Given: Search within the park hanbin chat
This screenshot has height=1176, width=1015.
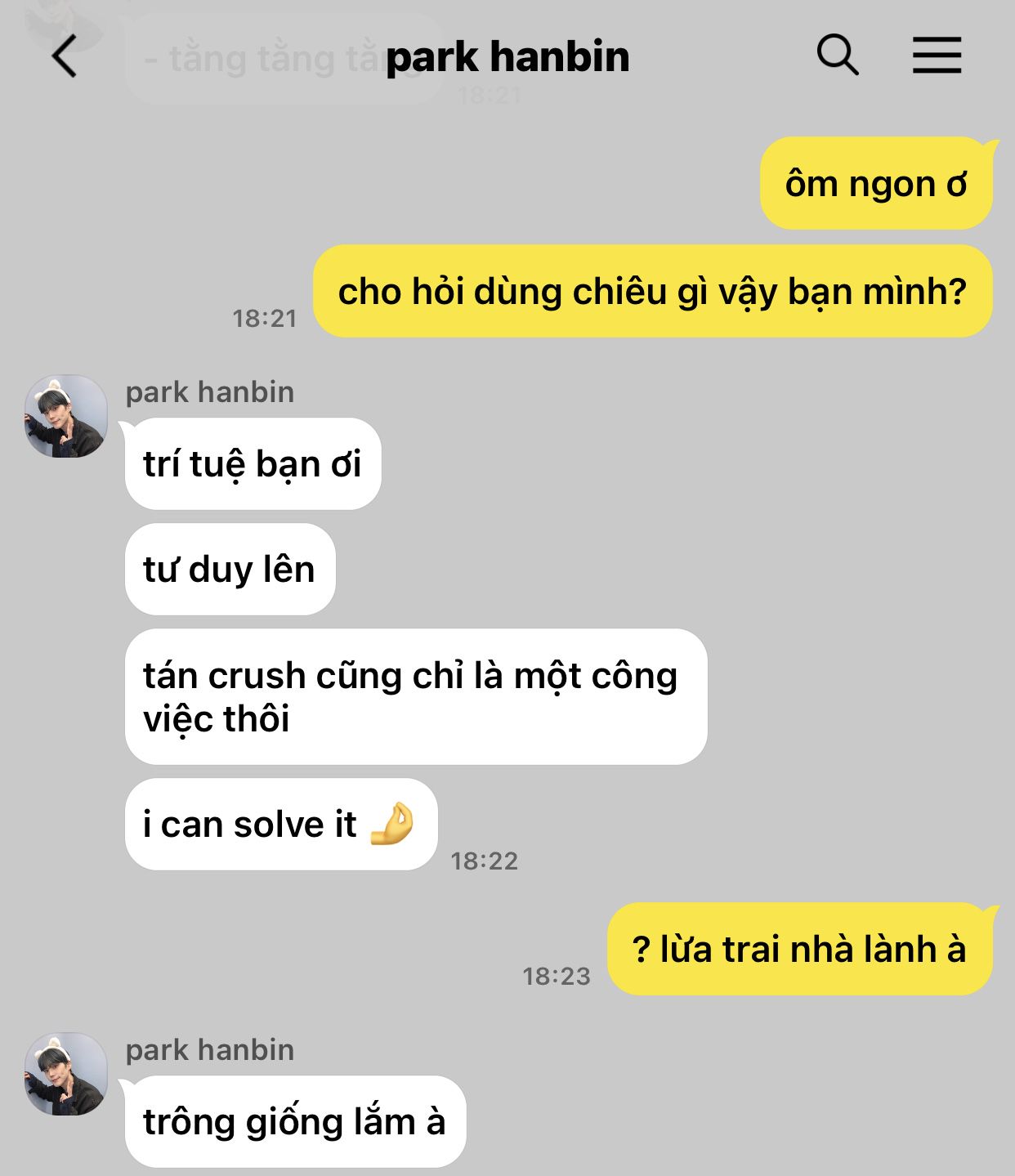Looking at the screenshot, I should [838, 56].
